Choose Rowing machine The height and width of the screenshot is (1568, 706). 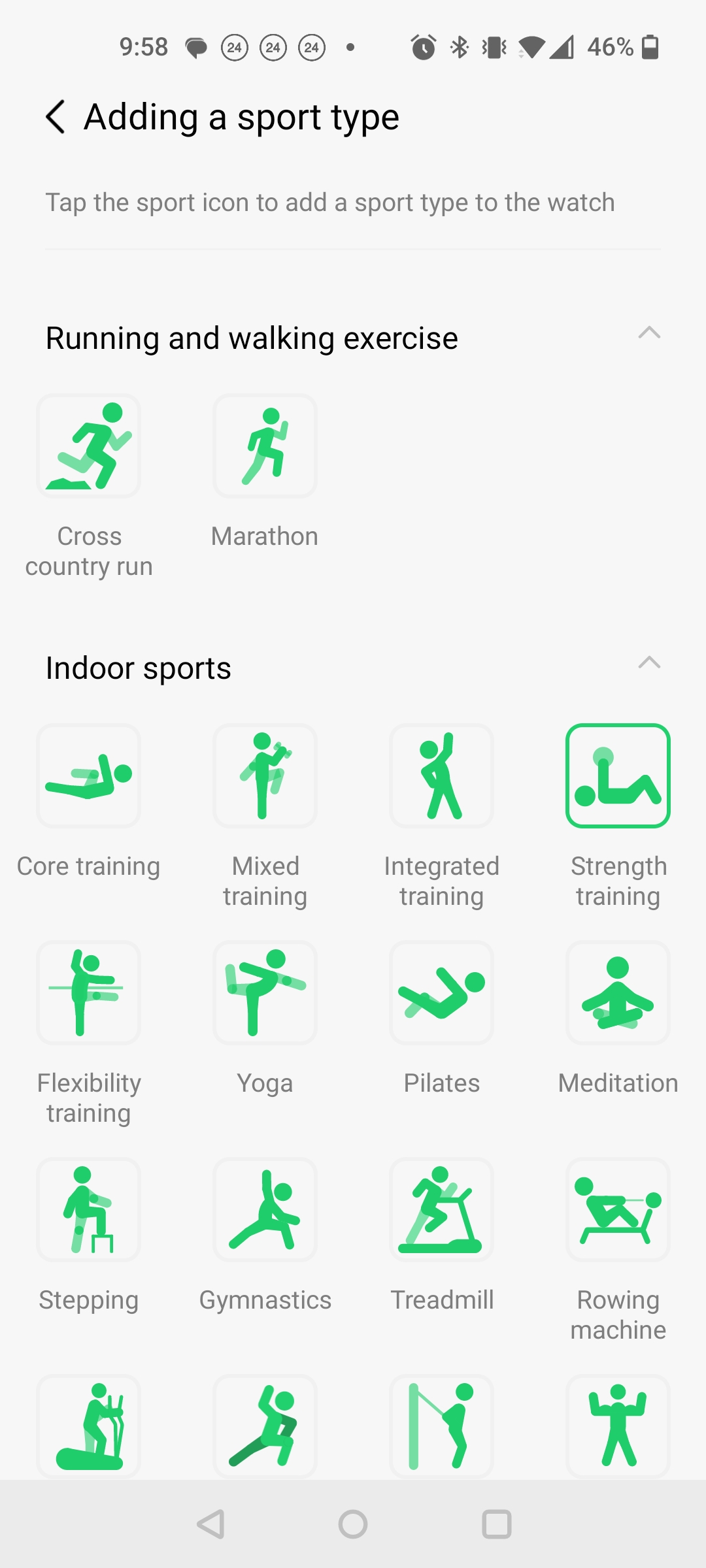tap(618, 1210)
